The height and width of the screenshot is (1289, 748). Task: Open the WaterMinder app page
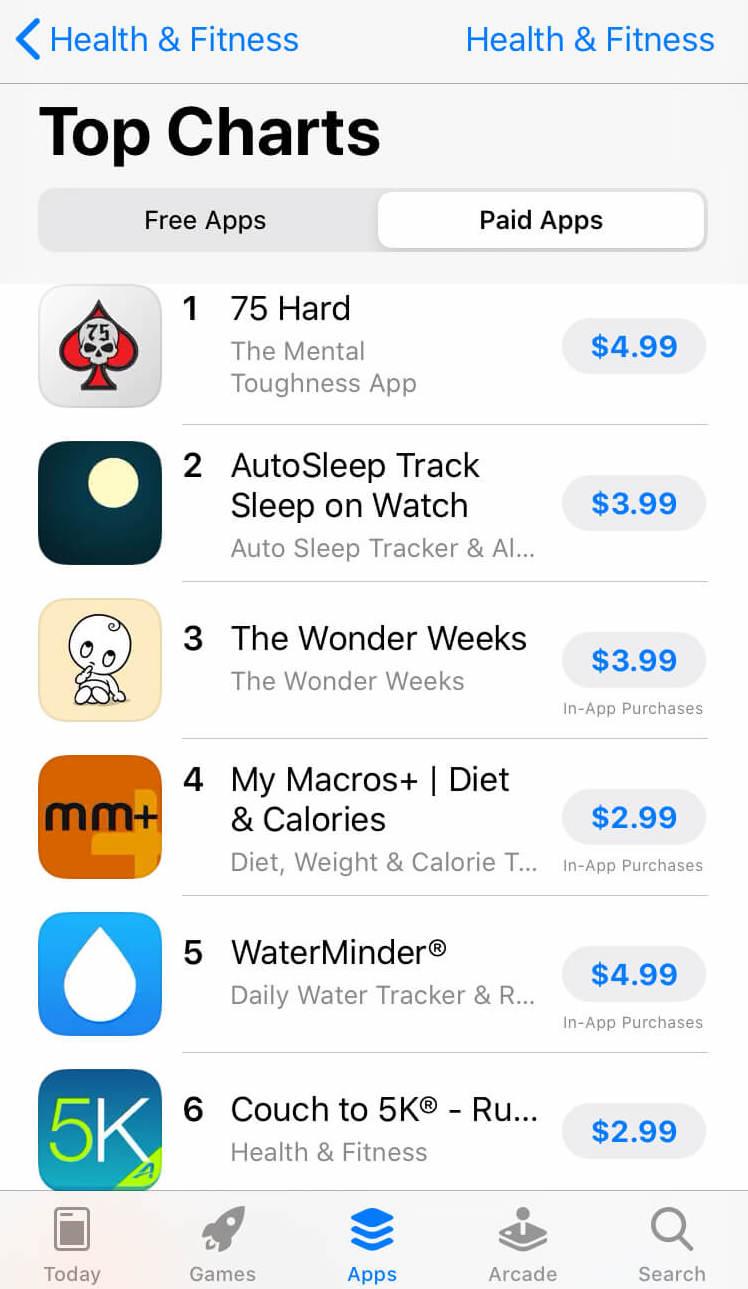pyautogui.click(x=338, y=952)
